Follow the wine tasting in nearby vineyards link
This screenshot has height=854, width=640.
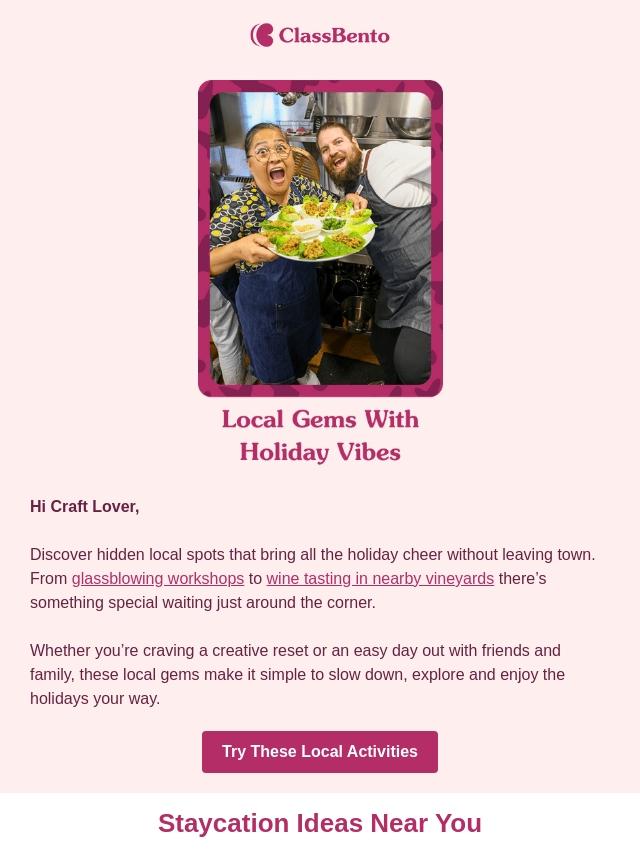tap(380, 578)
